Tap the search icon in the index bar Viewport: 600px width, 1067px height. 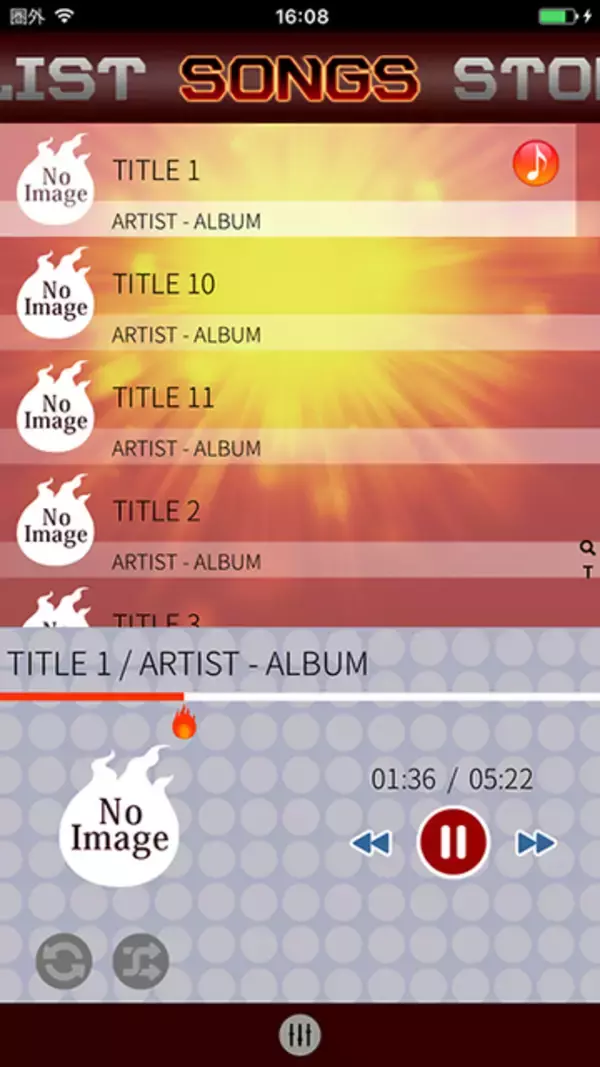587,548
